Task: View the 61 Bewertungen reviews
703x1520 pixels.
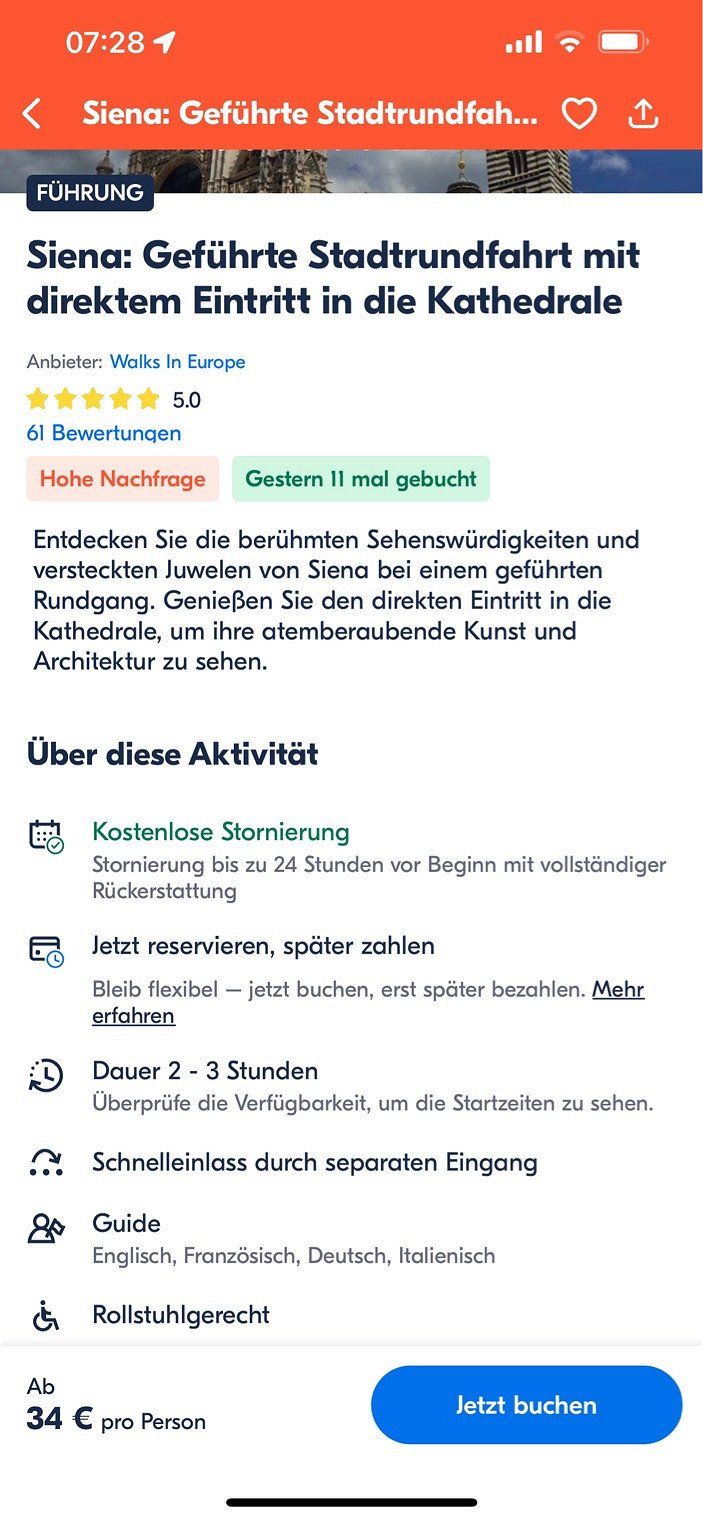Action: click(x=104, y=433)
